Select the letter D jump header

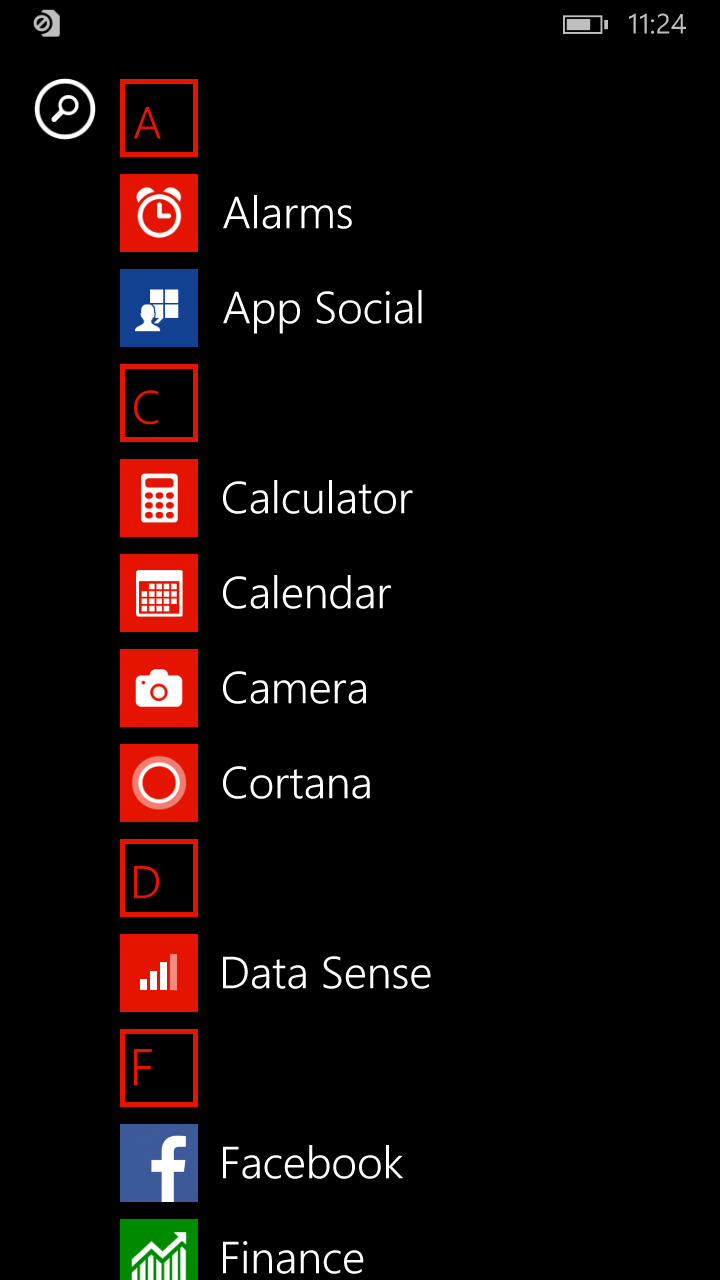[159, 878]
